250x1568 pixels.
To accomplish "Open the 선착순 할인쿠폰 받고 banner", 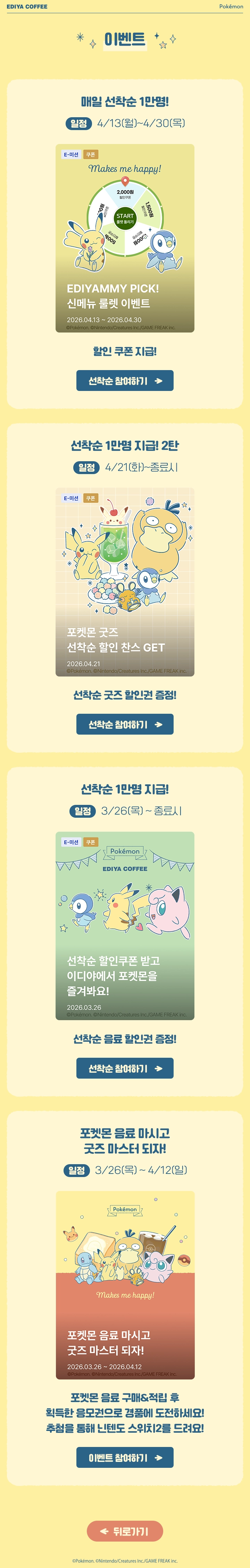I will coord(125,925).
